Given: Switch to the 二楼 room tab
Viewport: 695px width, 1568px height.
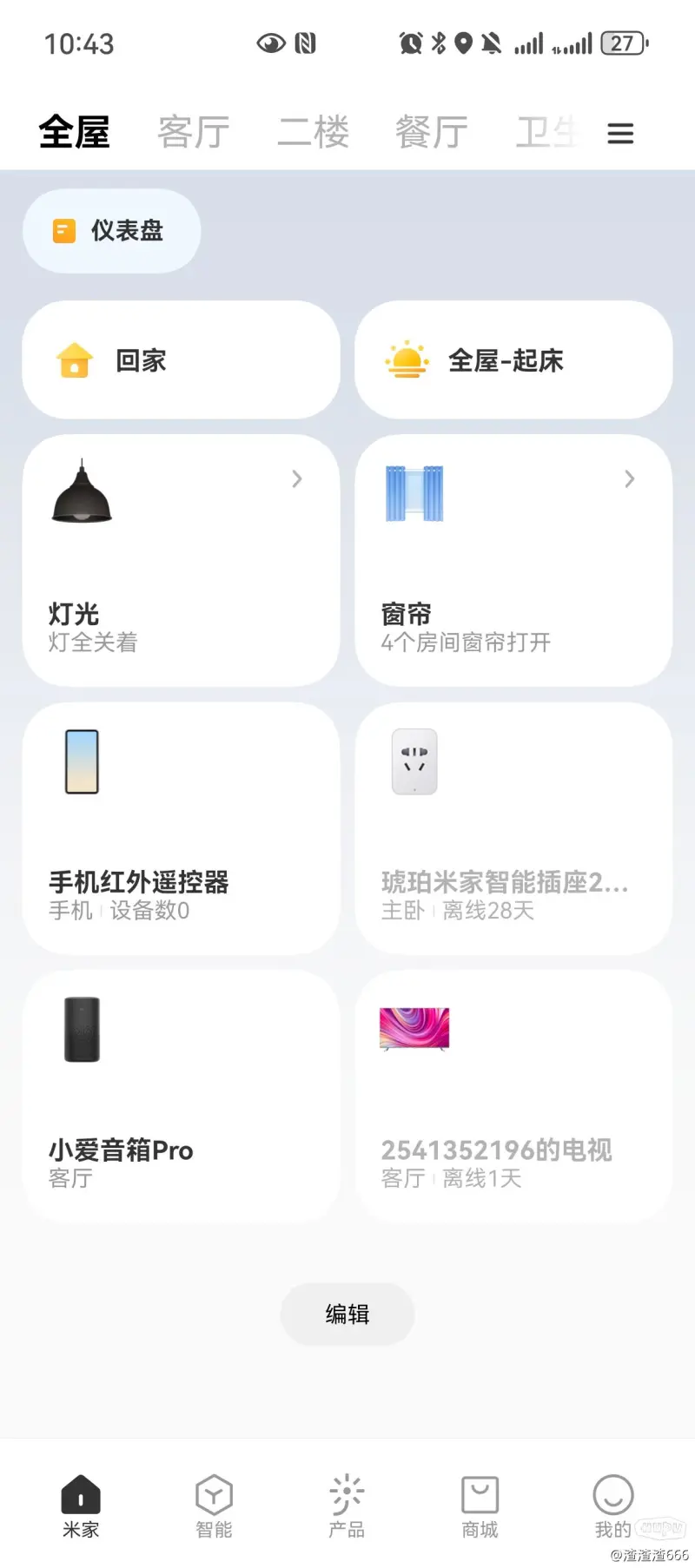Looking at the screenshot, I should (x=313, y=133).
